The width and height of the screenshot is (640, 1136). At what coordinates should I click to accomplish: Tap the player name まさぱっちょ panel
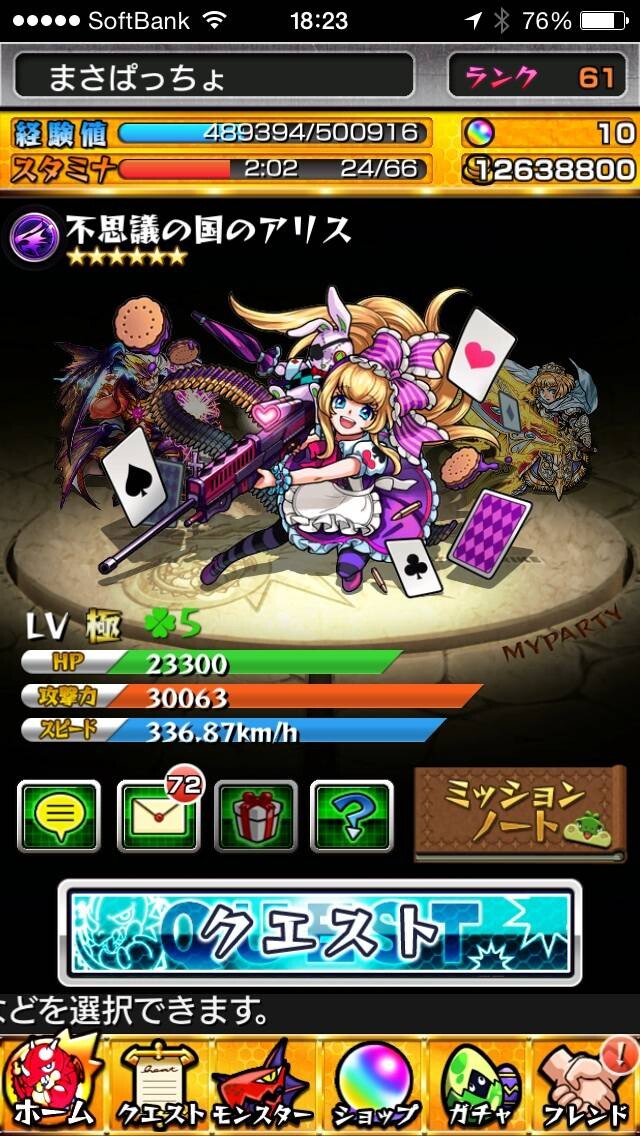pyautogui.click(x=215, y=75)
